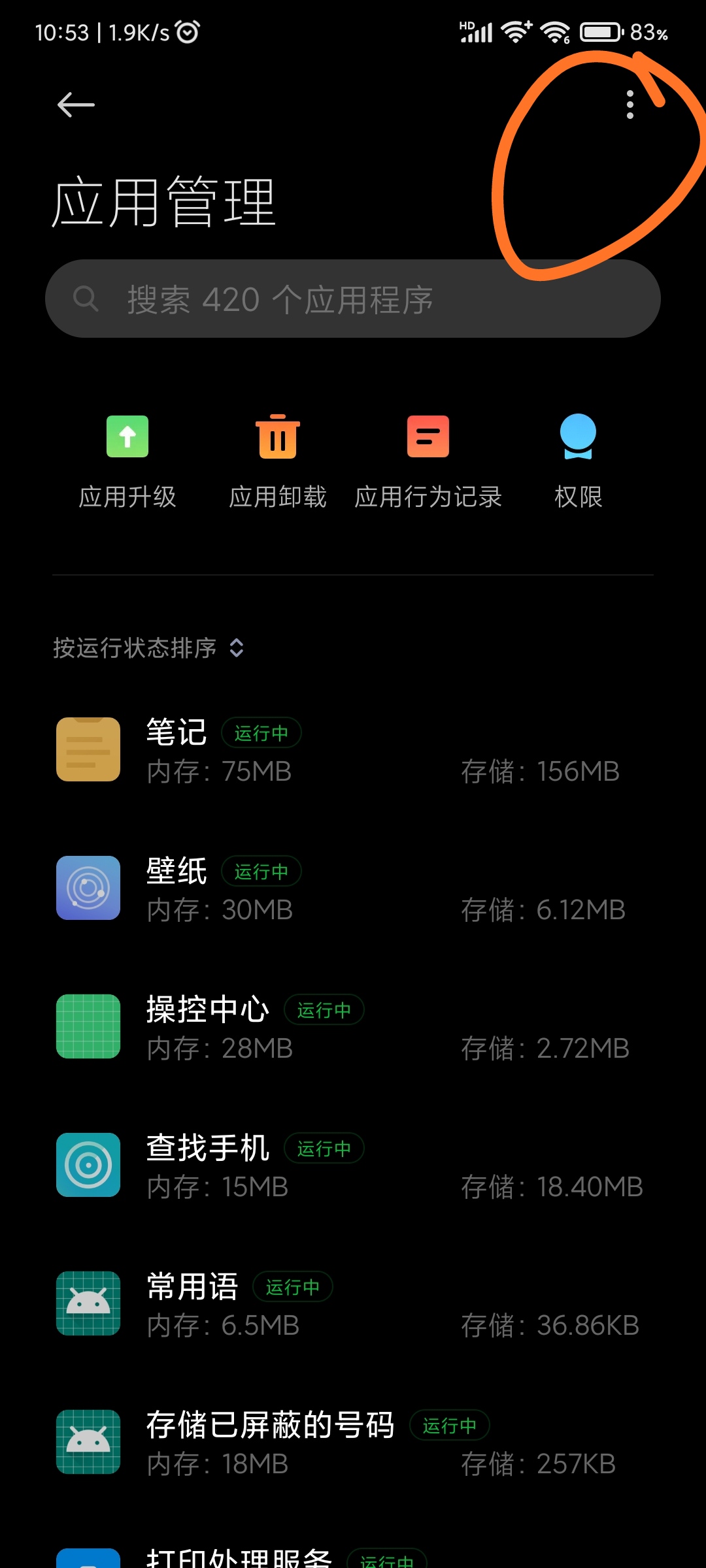Open the three-dot overflow menu
Viewport: 706px width, 1568px height.
click(630, 105)
